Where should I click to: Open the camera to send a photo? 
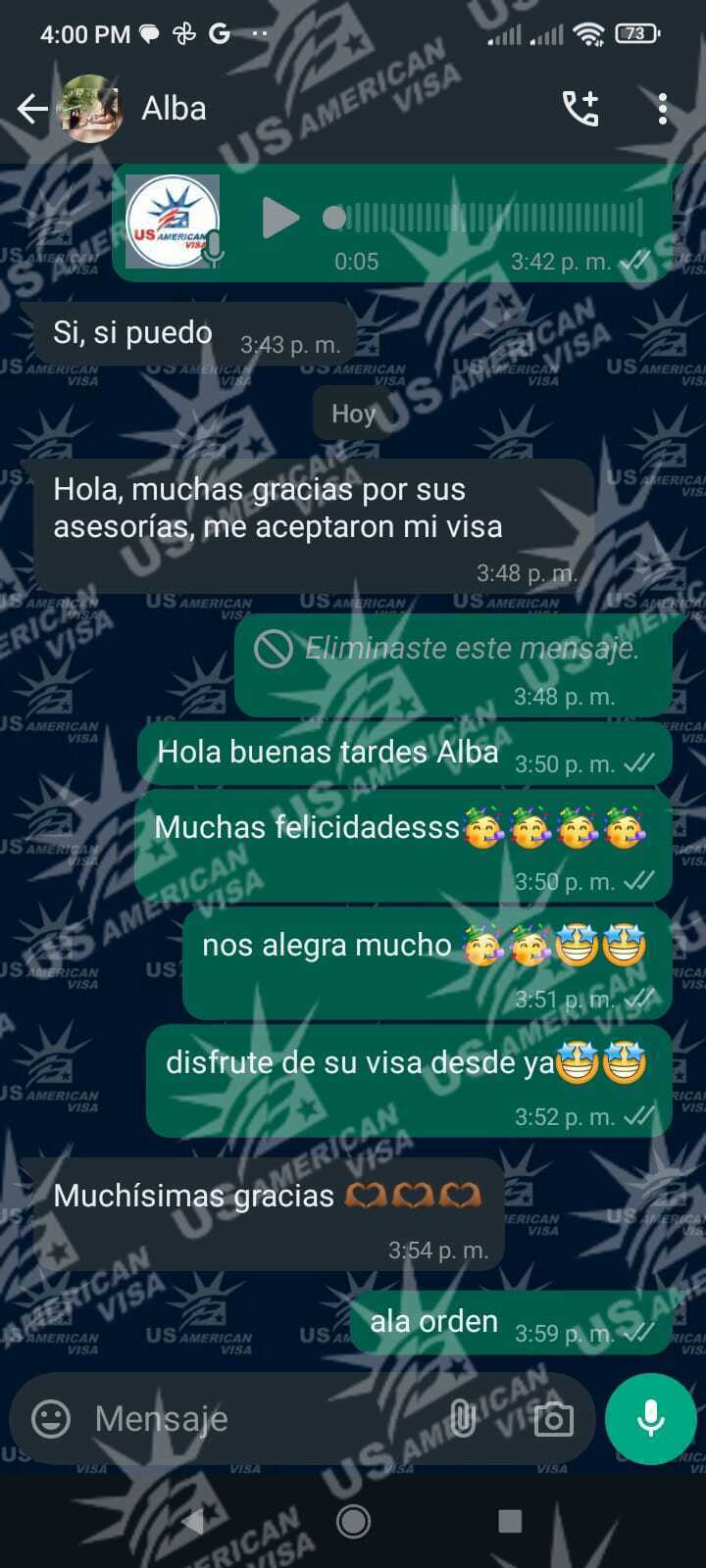click(553, 1418)
